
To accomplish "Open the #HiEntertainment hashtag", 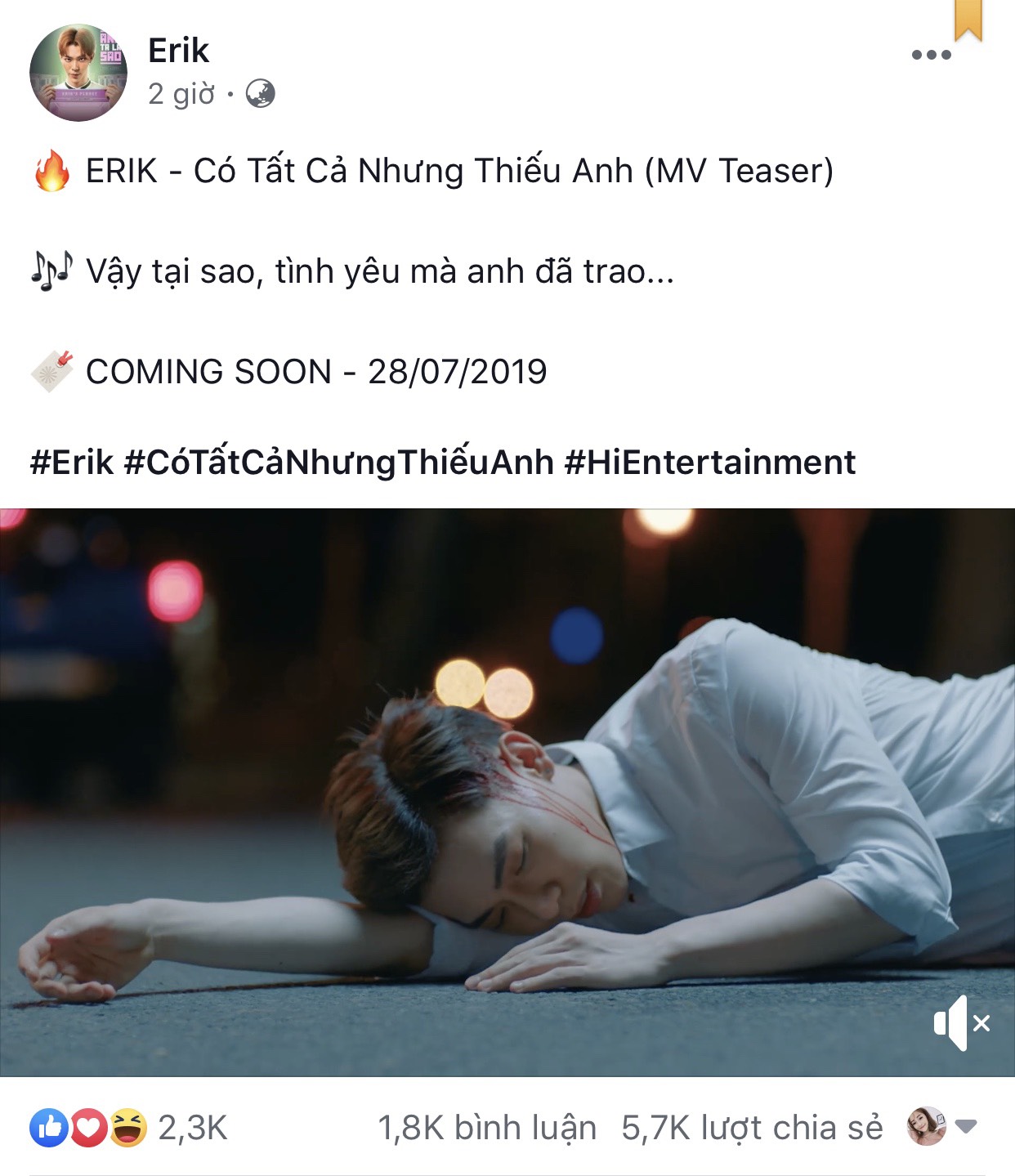I will (x=709, y=463).
